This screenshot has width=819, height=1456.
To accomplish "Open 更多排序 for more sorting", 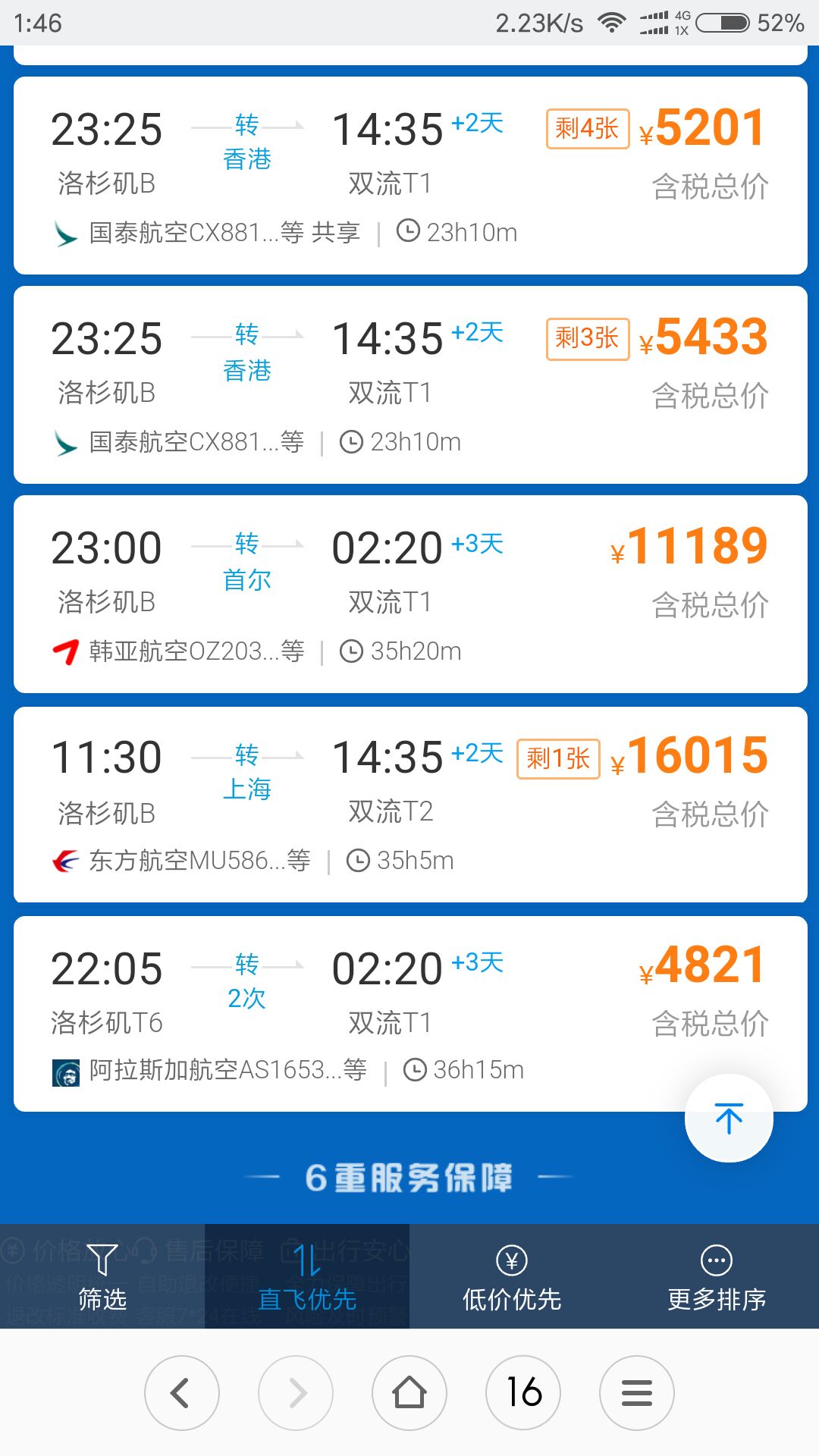I will [717, 1276].
